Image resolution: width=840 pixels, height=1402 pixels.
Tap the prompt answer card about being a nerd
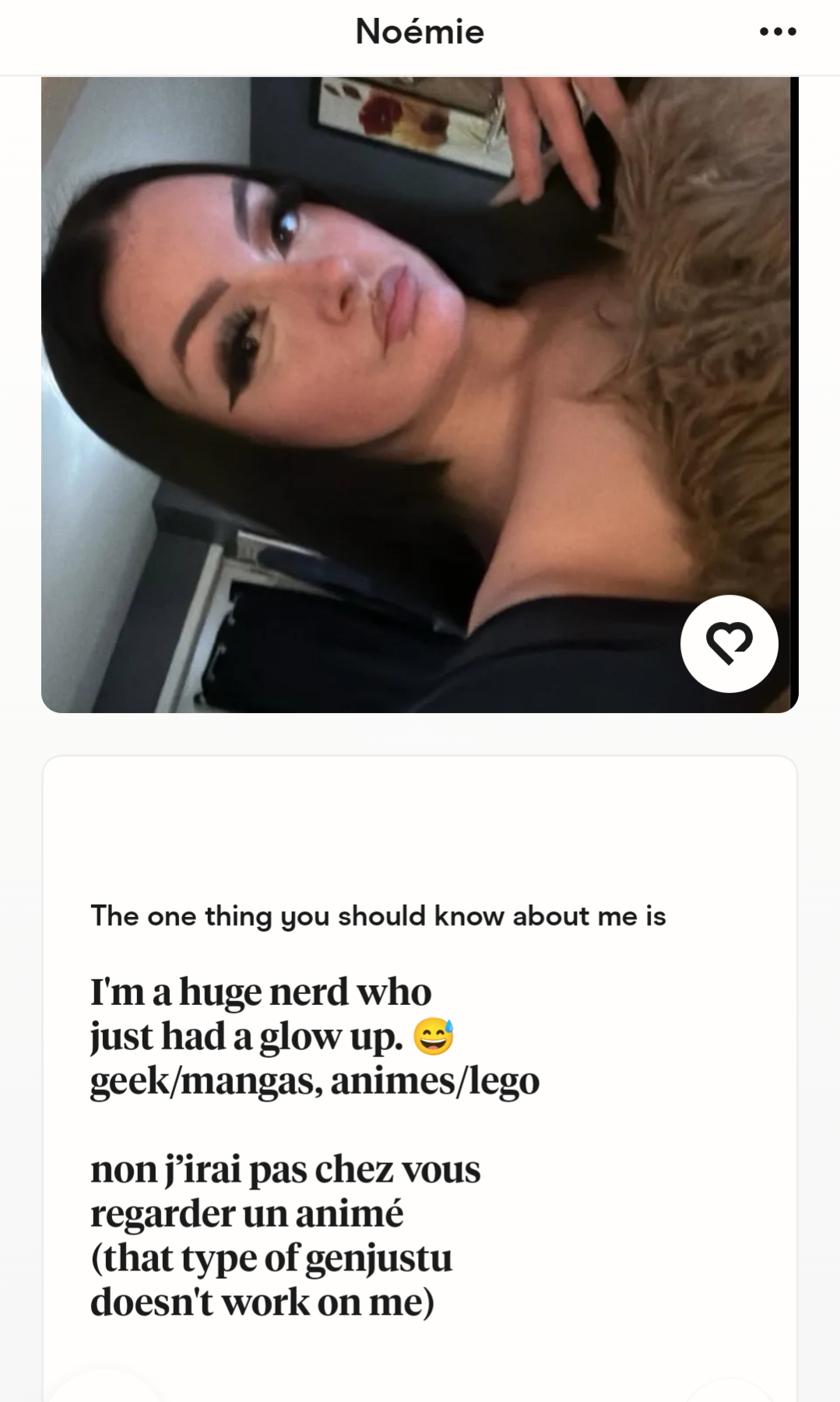(x=420, y=1078)
